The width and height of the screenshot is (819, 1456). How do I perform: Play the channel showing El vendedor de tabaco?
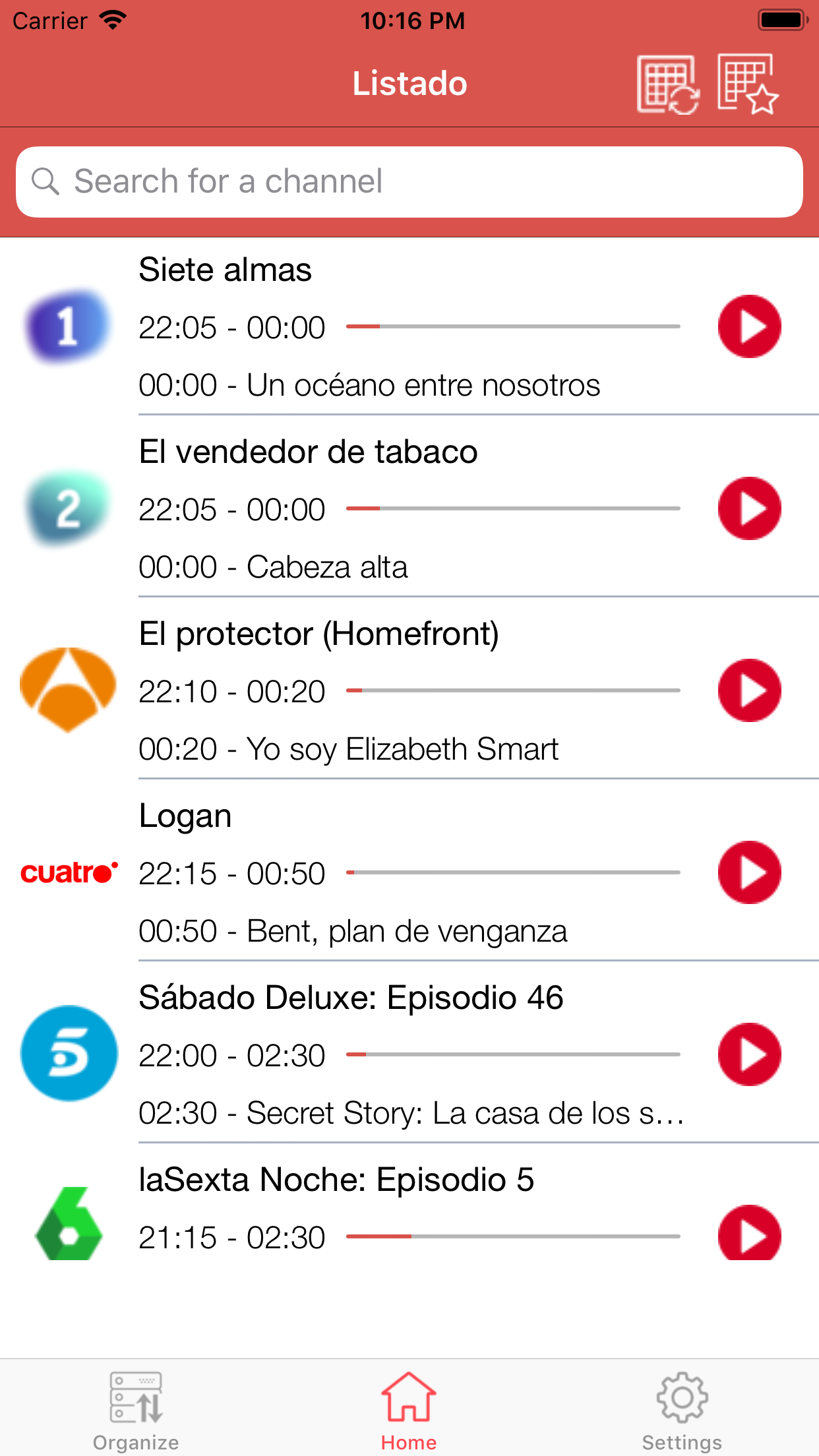point(749,509)
